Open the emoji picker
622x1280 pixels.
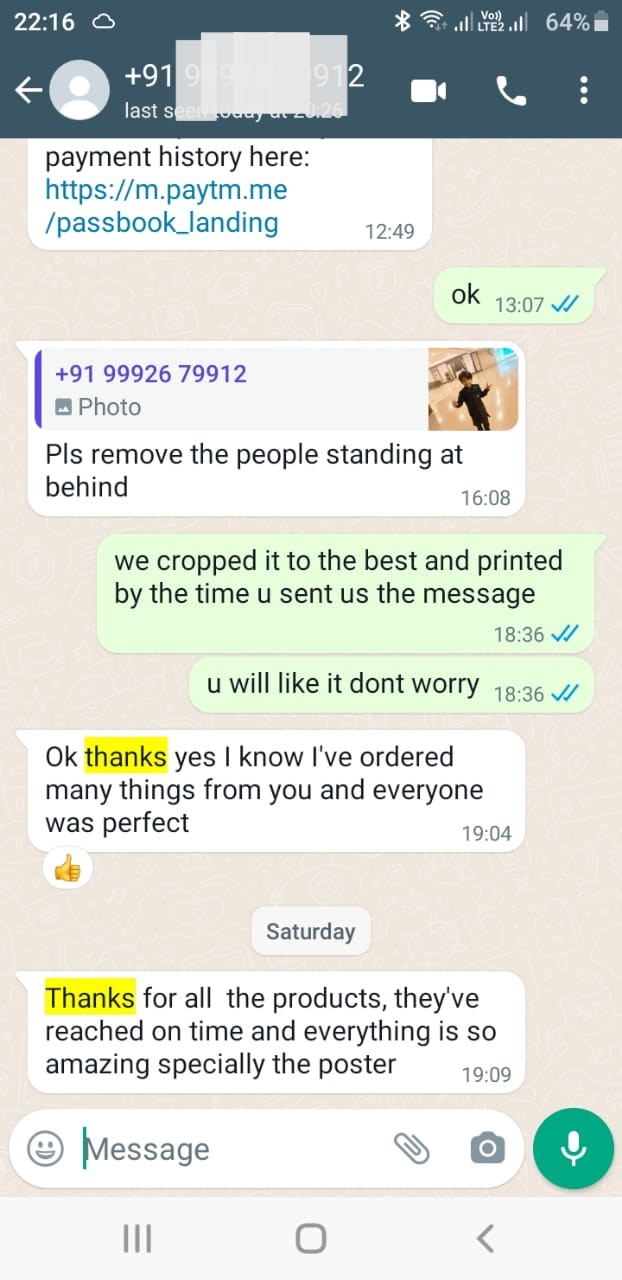45,1149
